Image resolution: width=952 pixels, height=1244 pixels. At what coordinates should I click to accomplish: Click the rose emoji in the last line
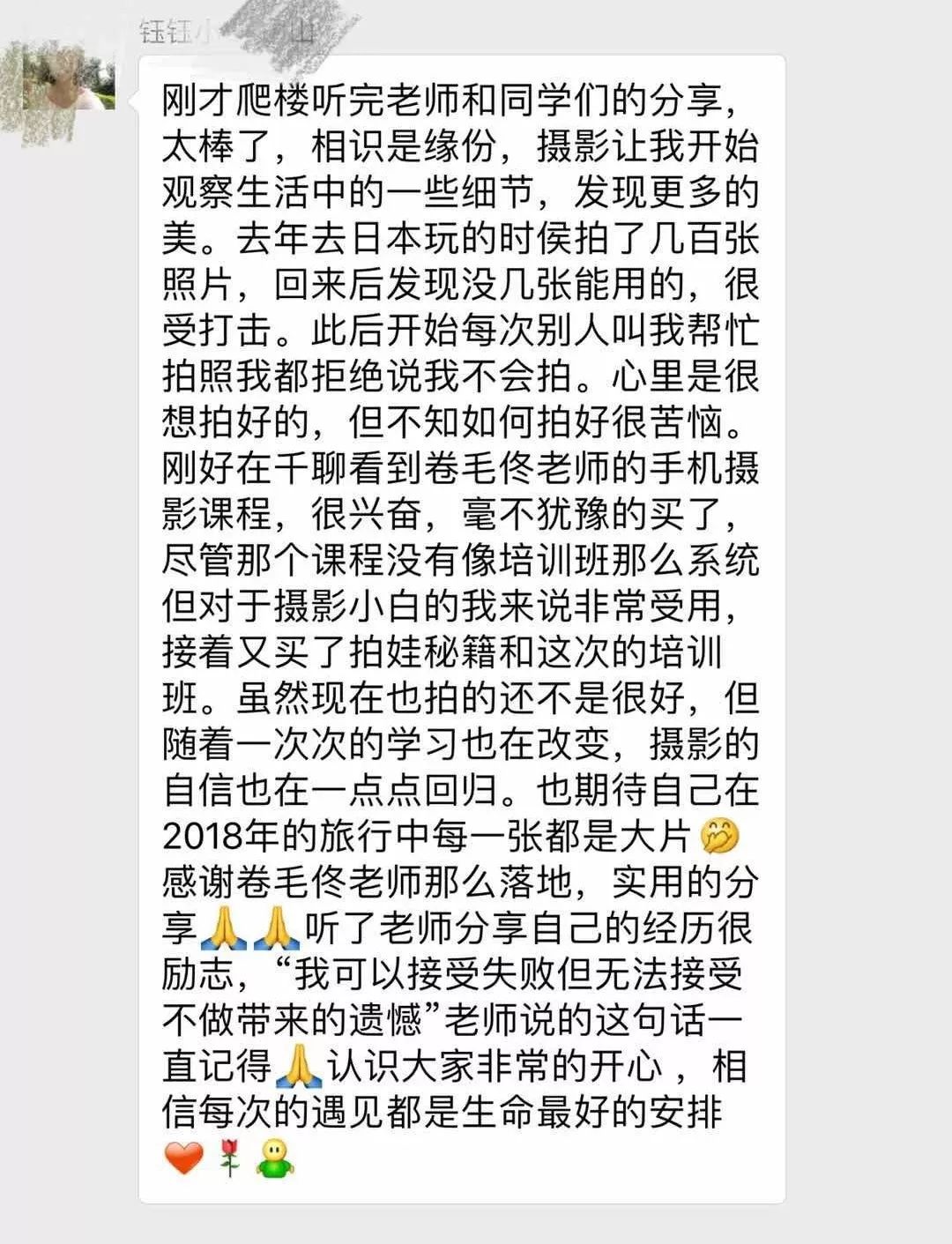227,1160
